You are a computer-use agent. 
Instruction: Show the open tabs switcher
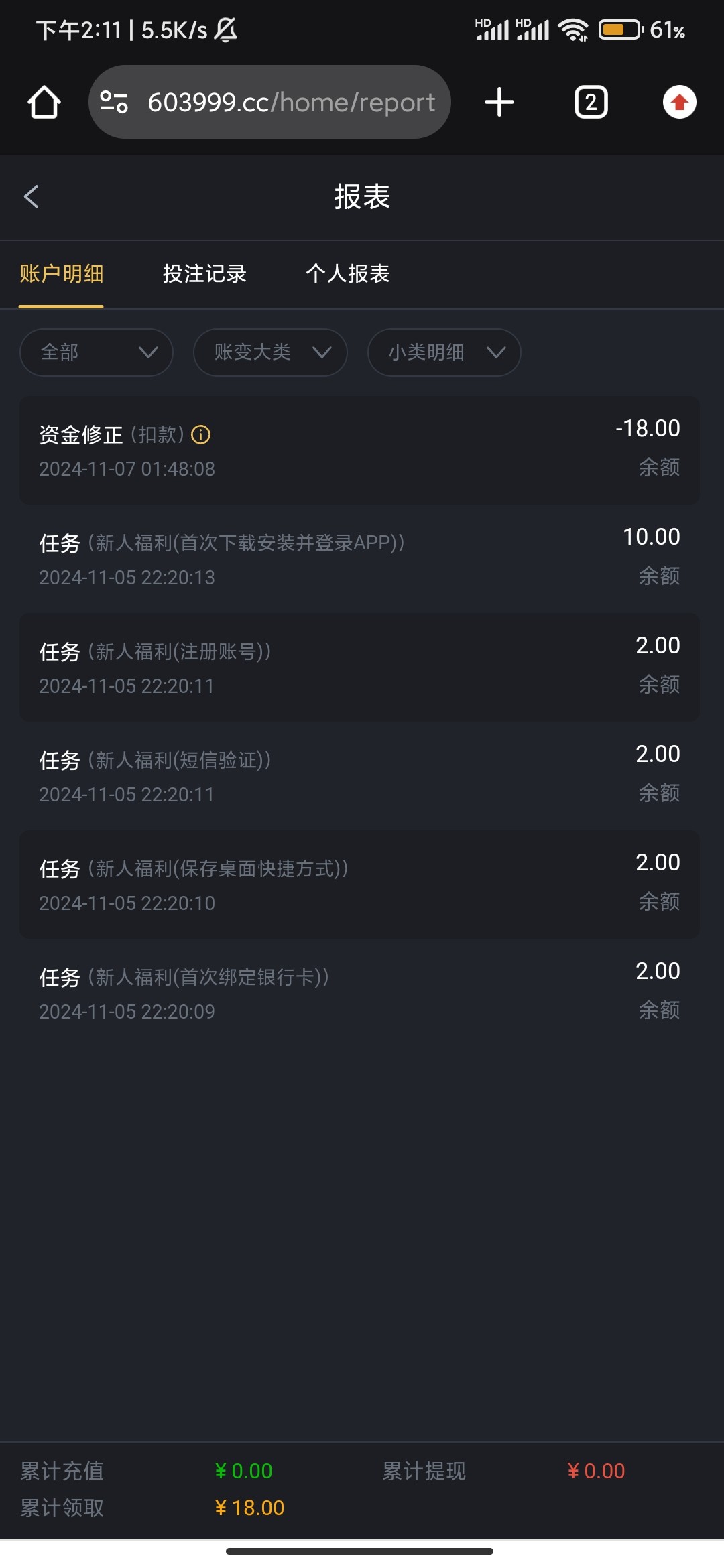pos(591,102)
